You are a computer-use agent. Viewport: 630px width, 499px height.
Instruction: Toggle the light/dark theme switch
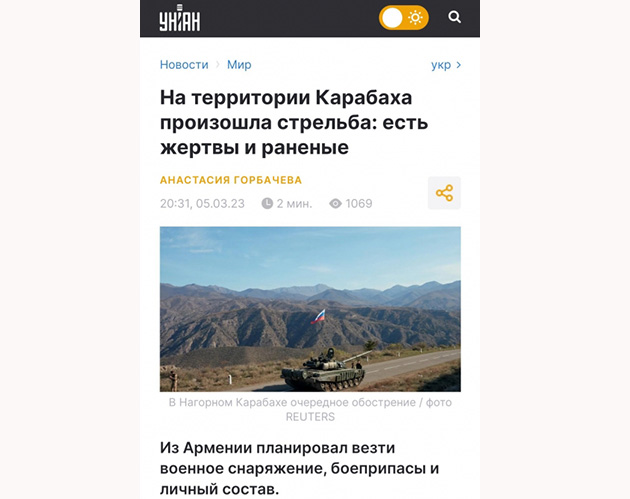point(403,18)
